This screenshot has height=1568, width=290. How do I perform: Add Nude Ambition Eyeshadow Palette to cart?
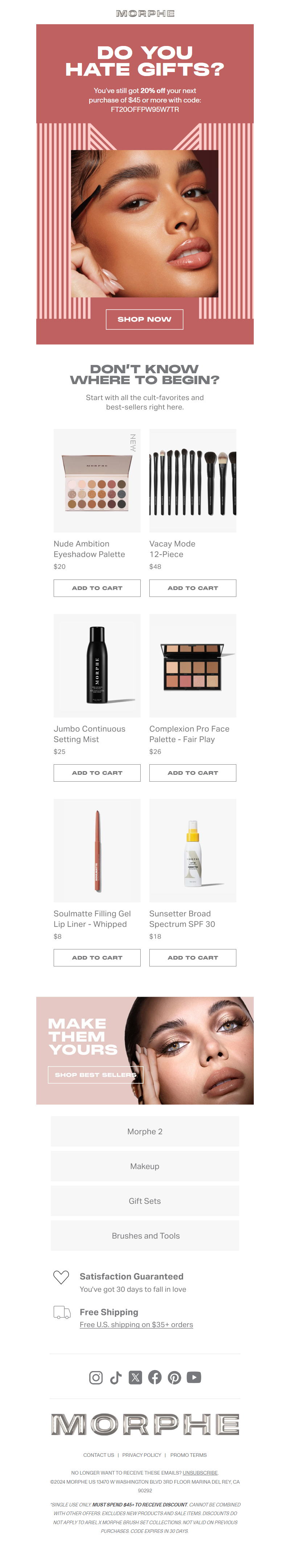click(97, 588)
